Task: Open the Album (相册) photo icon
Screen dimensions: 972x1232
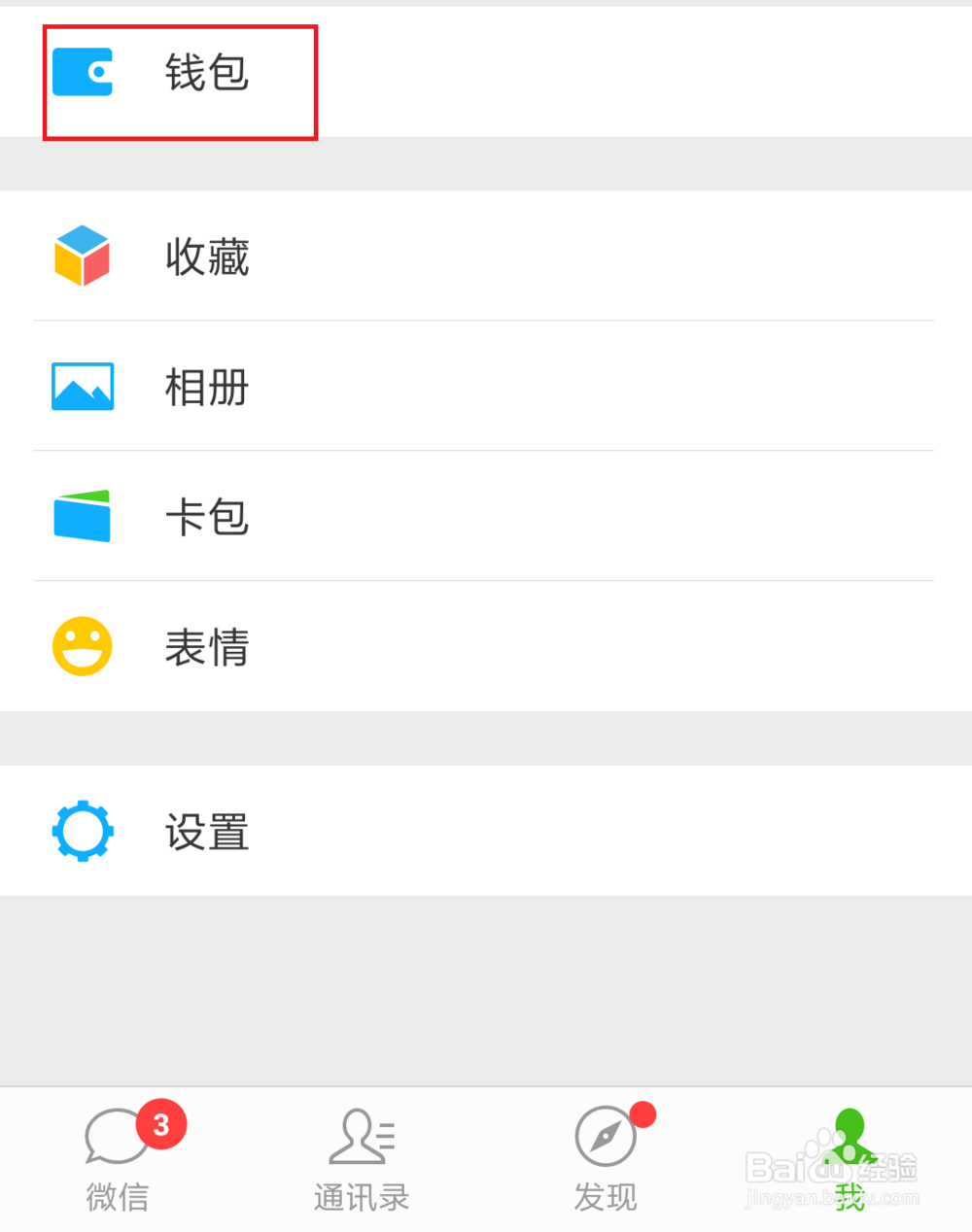Action: (x=83, y=386)
